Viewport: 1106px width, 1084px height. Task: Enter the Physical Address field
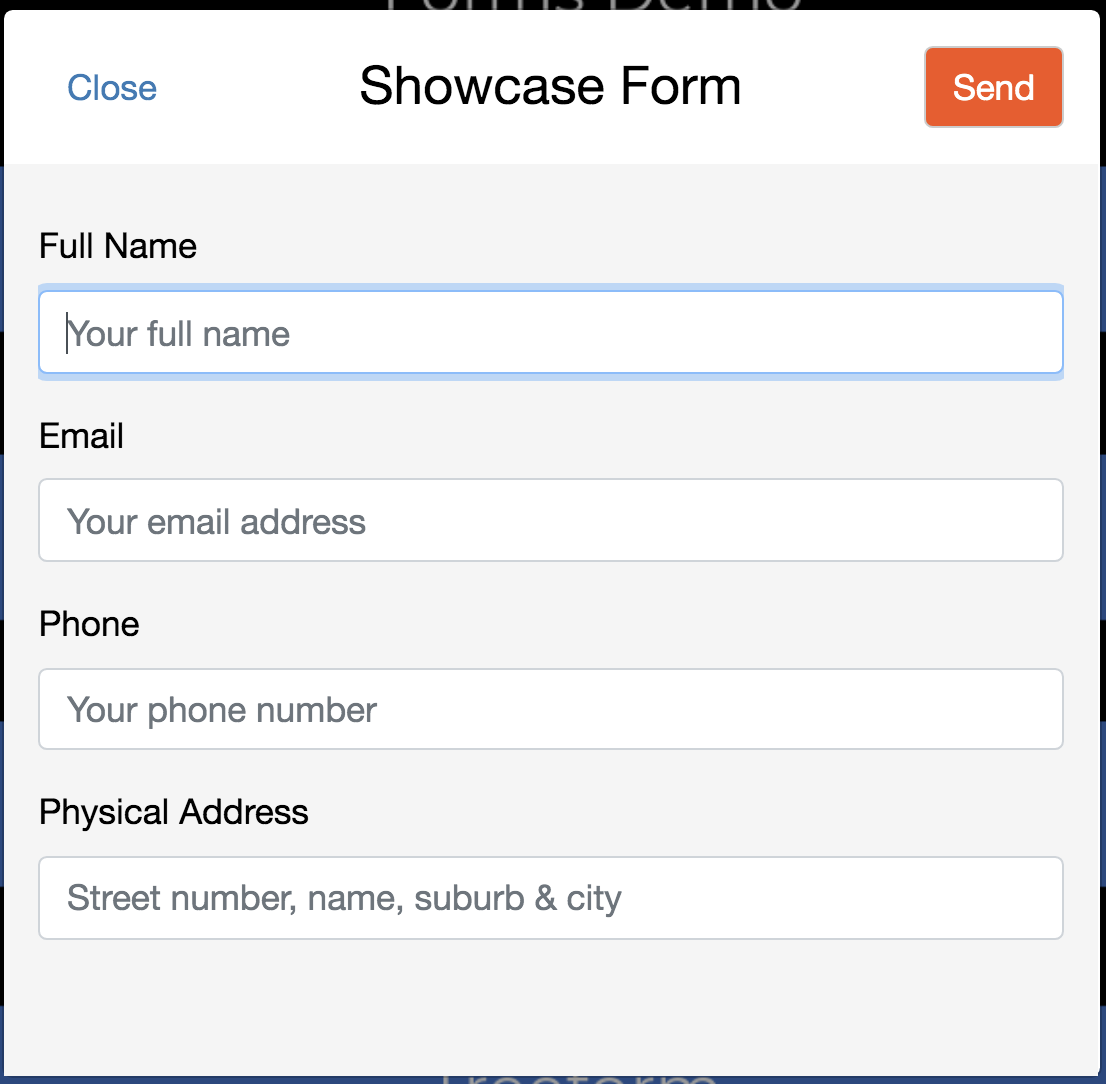[550, 898]
